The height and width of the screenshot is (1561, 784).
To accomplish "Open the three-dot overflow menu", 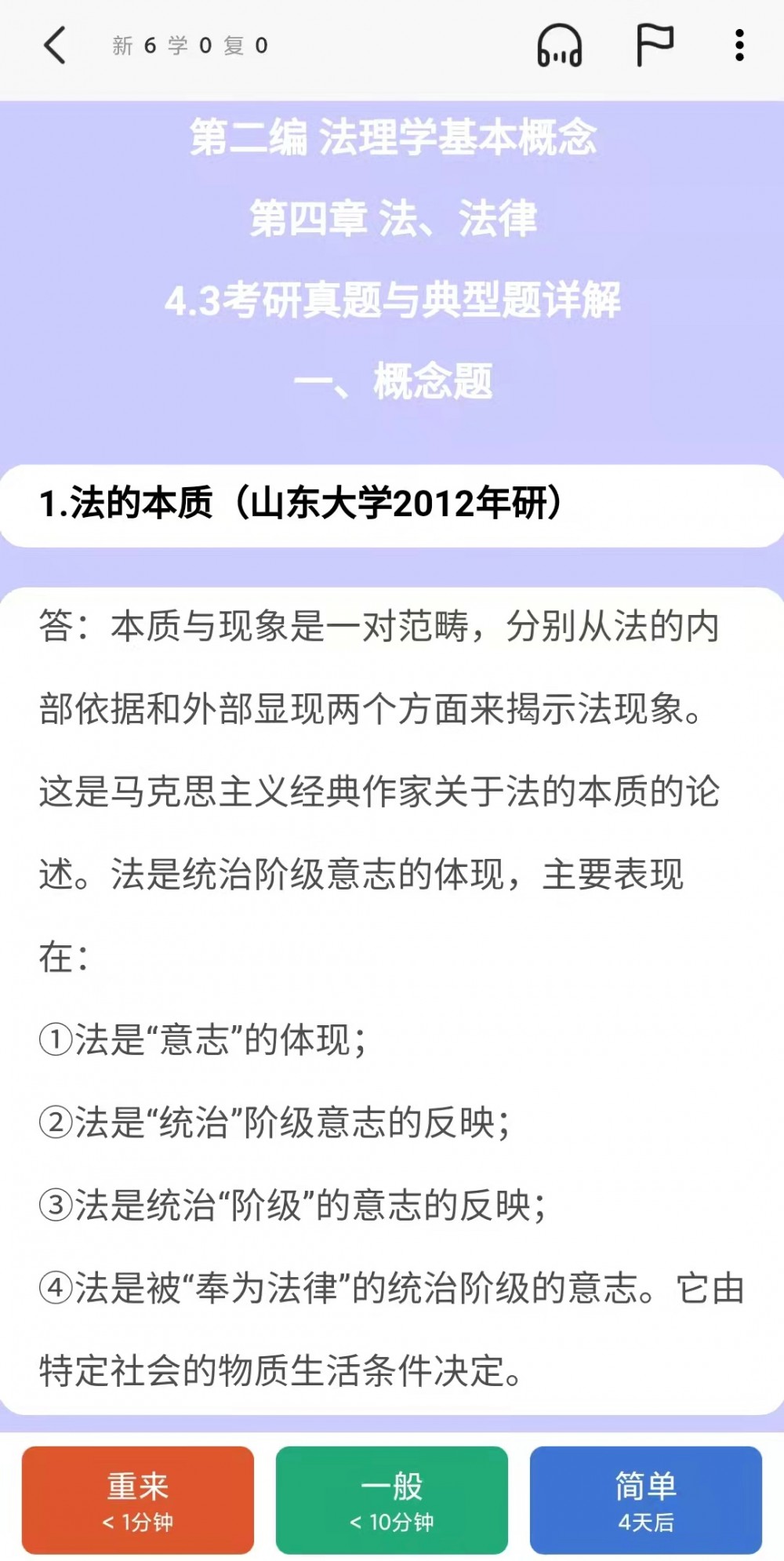I will point(739,45).
